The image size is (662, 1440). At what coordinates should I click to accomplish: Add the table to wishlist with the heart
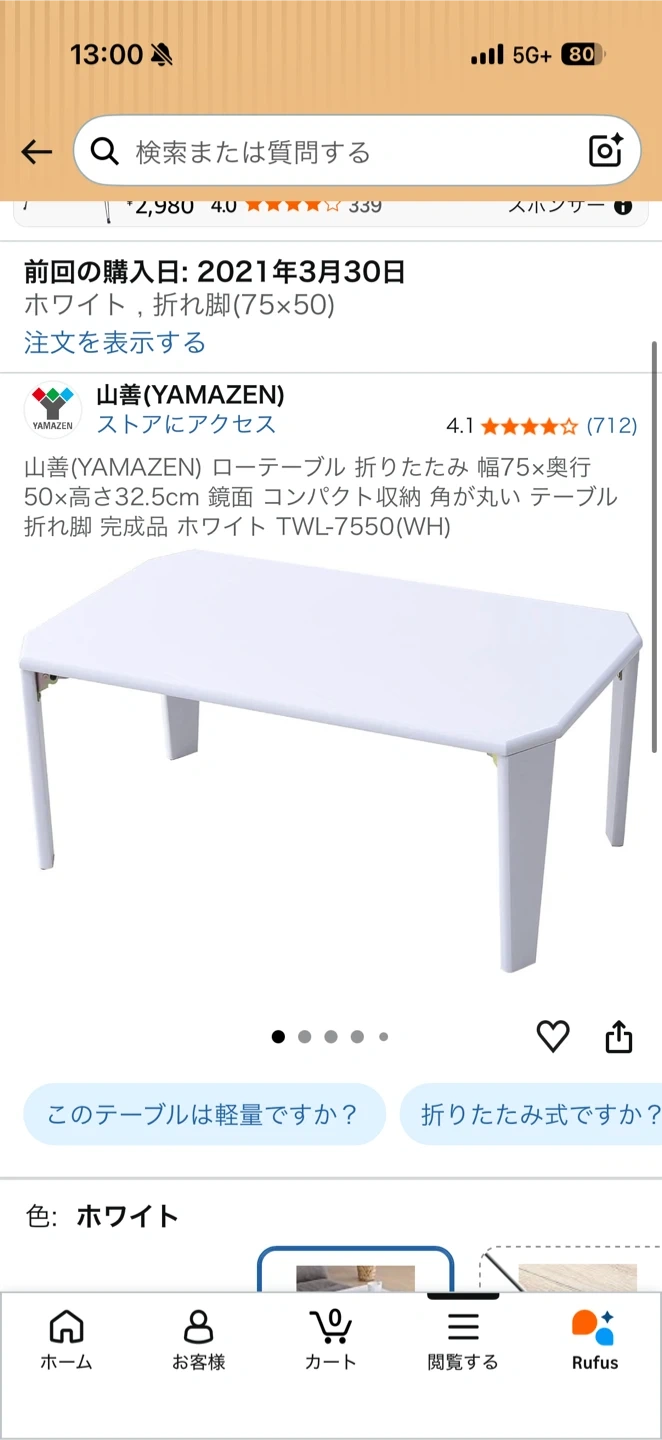pos(553,1037)
